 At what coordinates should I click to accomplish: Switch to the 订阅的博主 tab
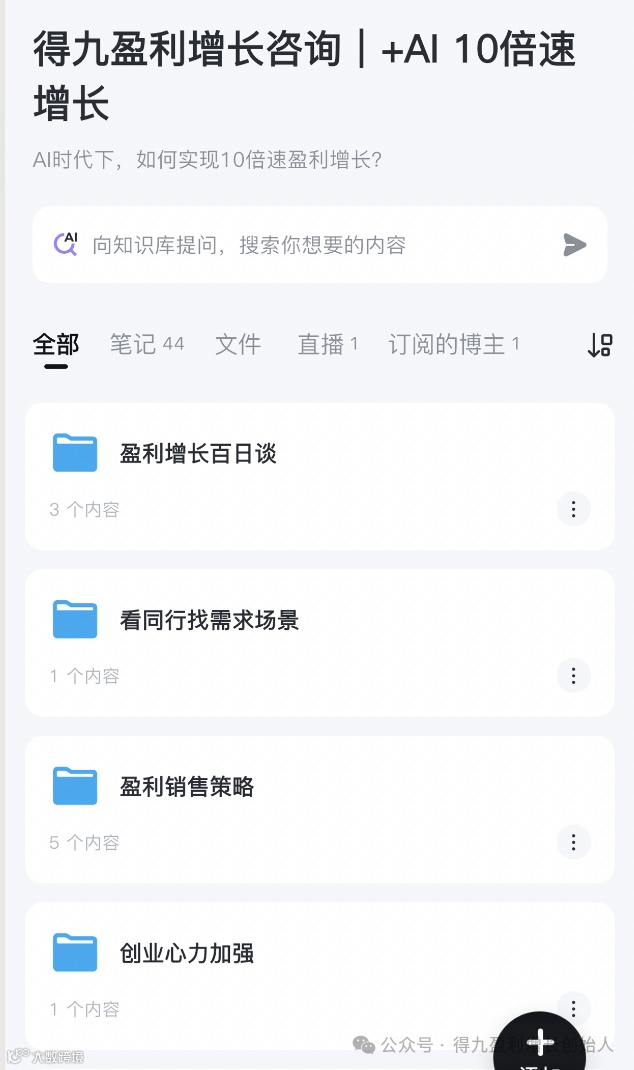(x=453, y=345)
